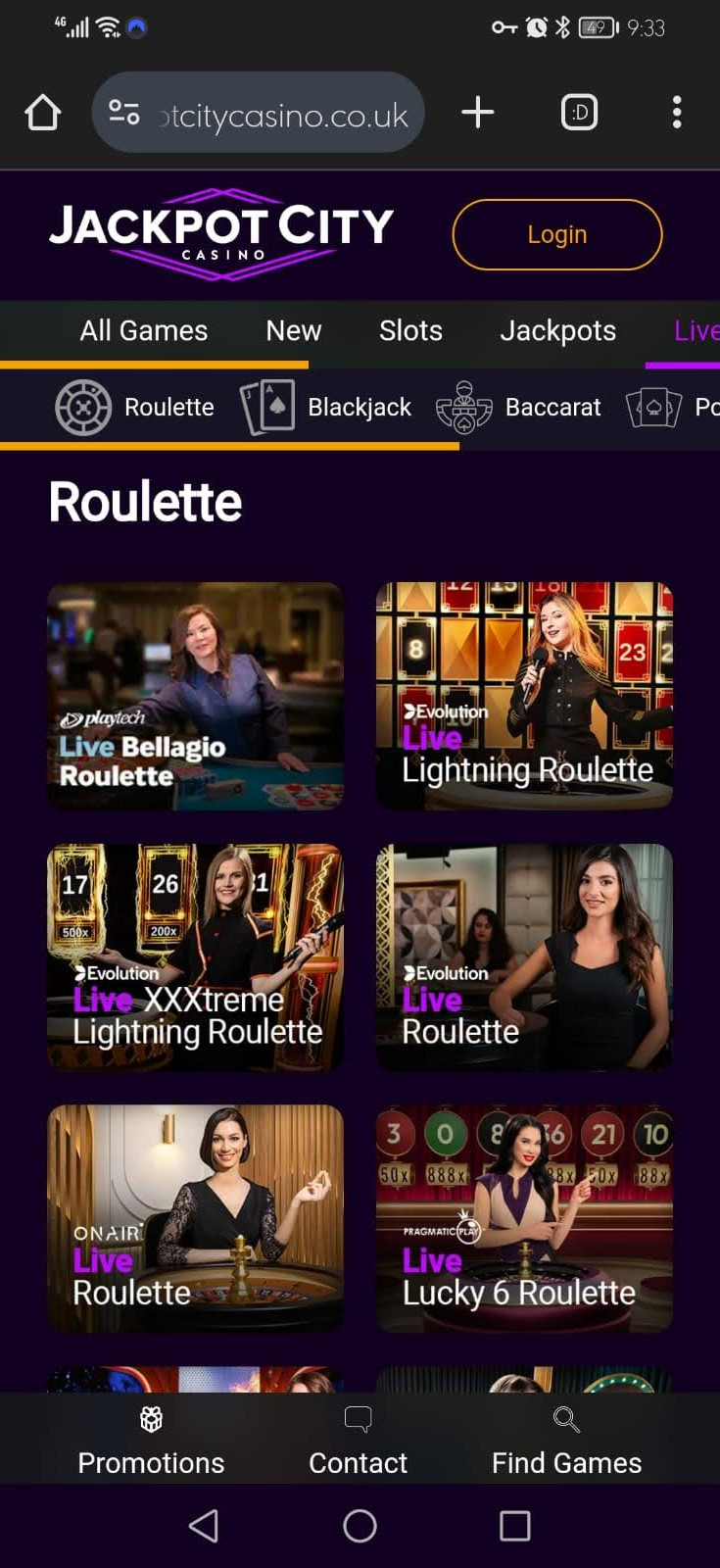Open Live Bellagio Roulette game
The height and width of the screenshot is (1568, 720).
[x=195, y=696]
